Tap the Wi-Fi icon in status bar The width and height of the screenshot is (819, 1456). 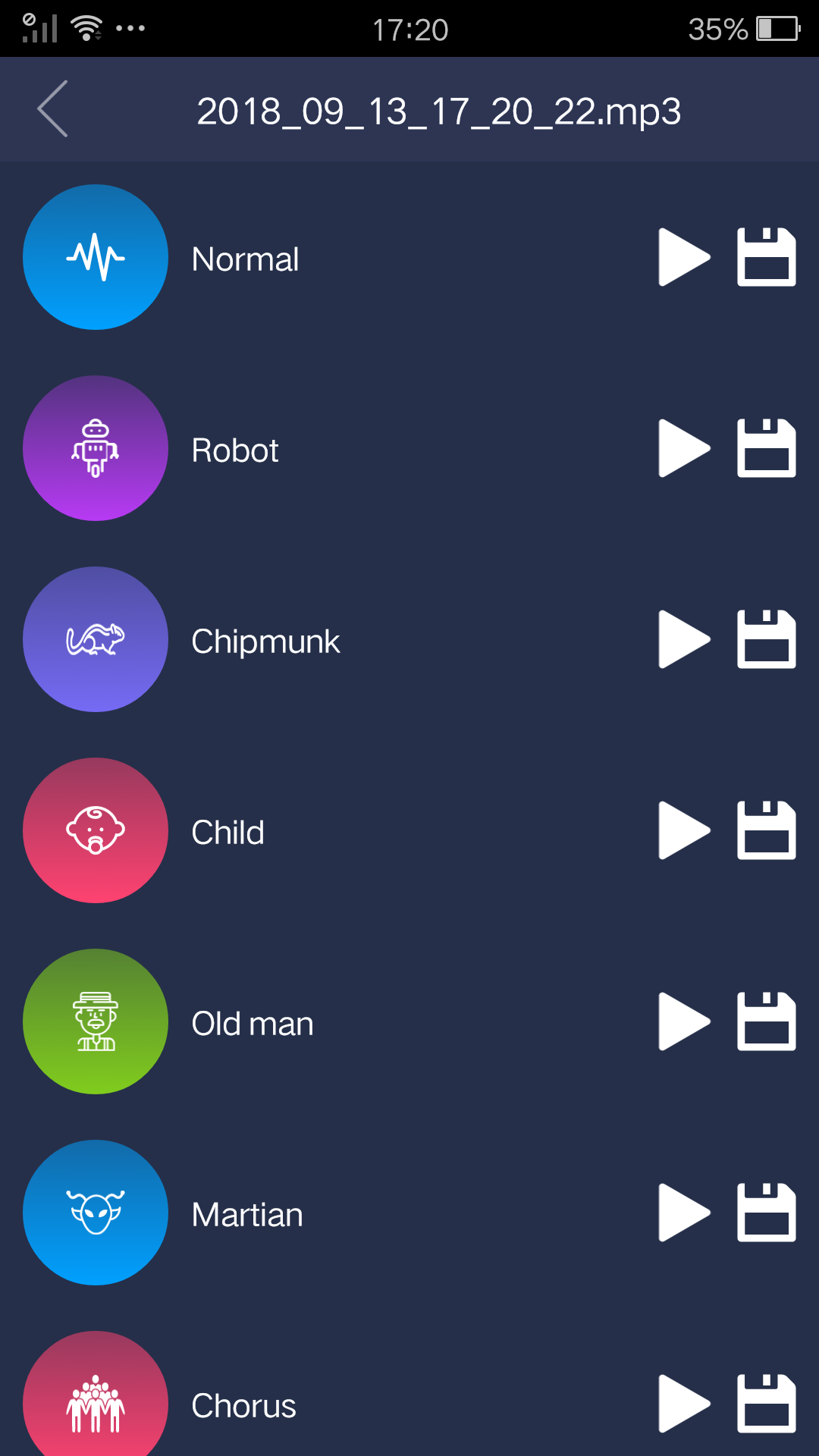85,28
